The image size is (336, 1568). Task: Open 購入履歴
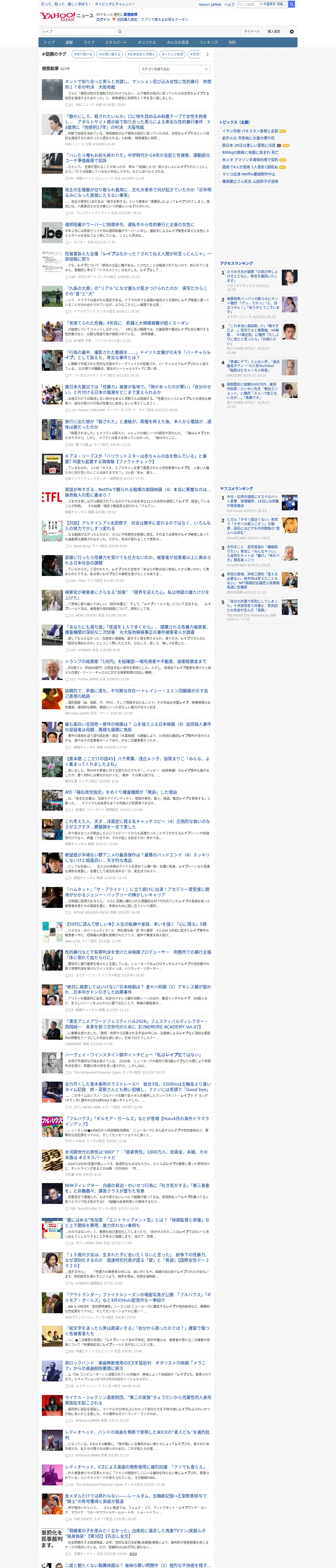click(274, 32)
